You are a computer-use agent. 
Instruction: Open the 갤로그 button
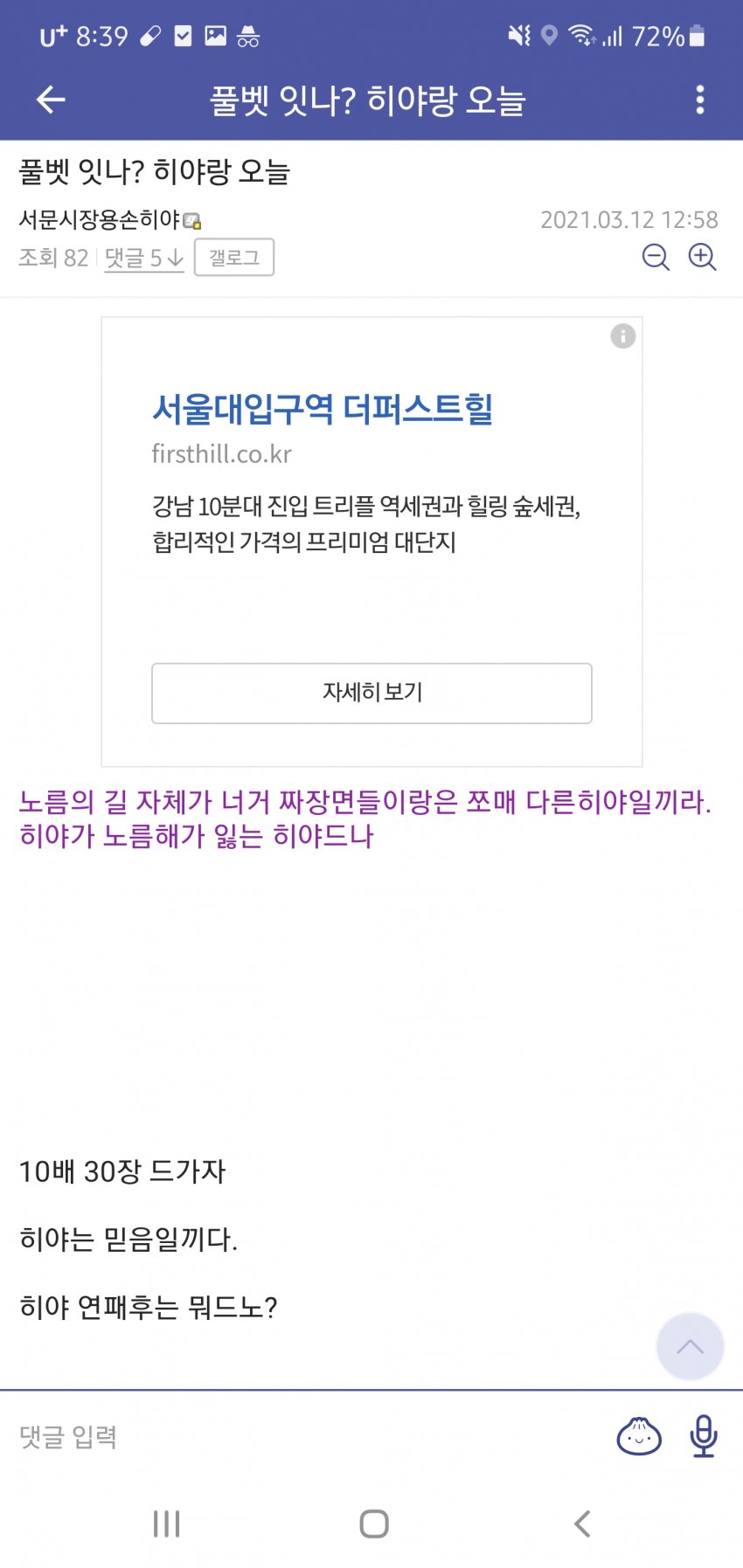coord(233,258)
